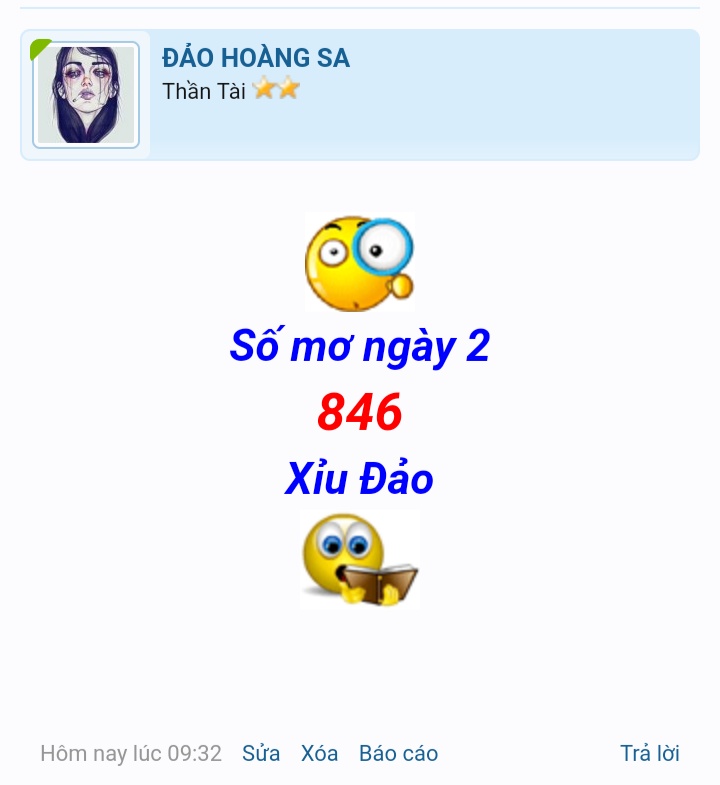This screenshot has height=785, width=720.
Task: Open the Hôm nay lúc 09:32 timestamp
Action: [x=131, y=753]
